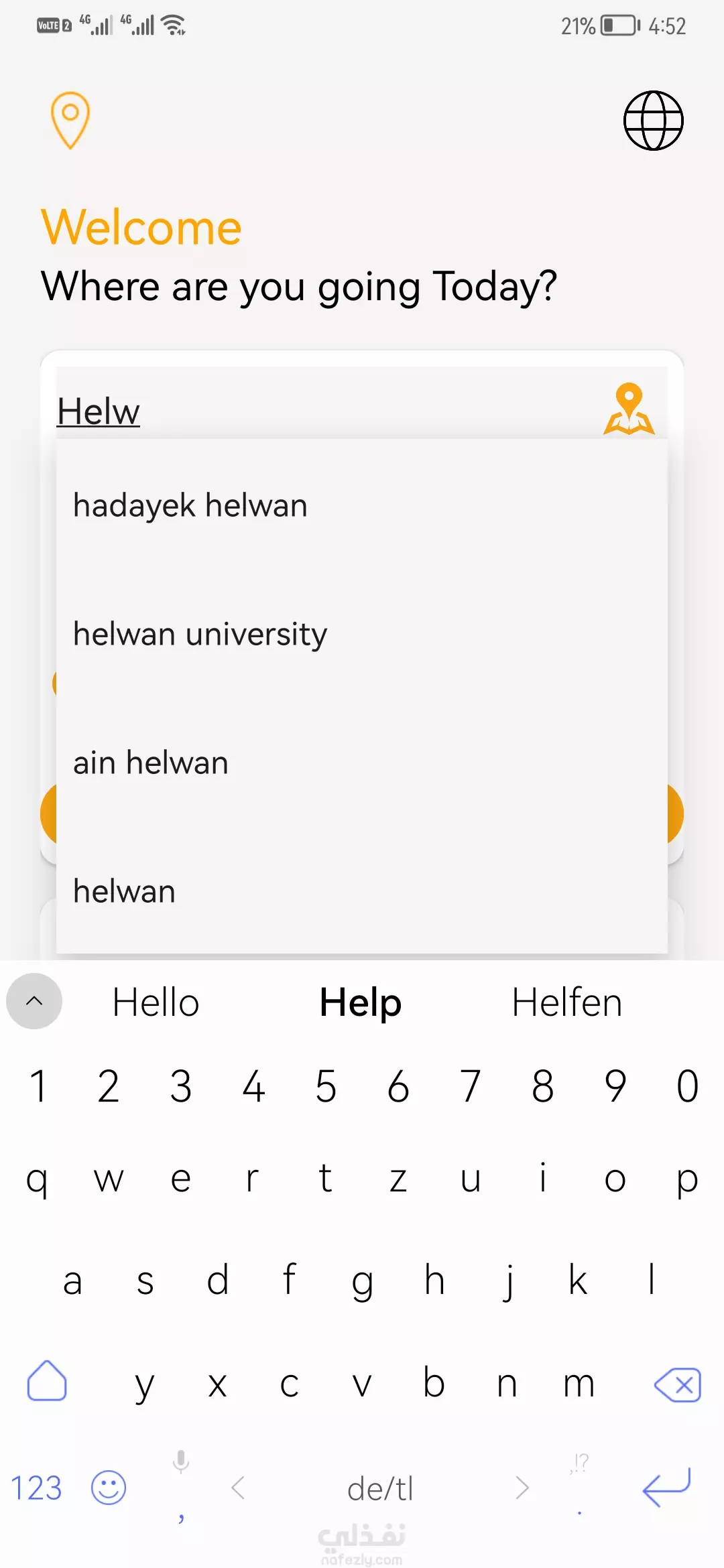Hit the backspace key on the keyboard

tap(678, 1385)
